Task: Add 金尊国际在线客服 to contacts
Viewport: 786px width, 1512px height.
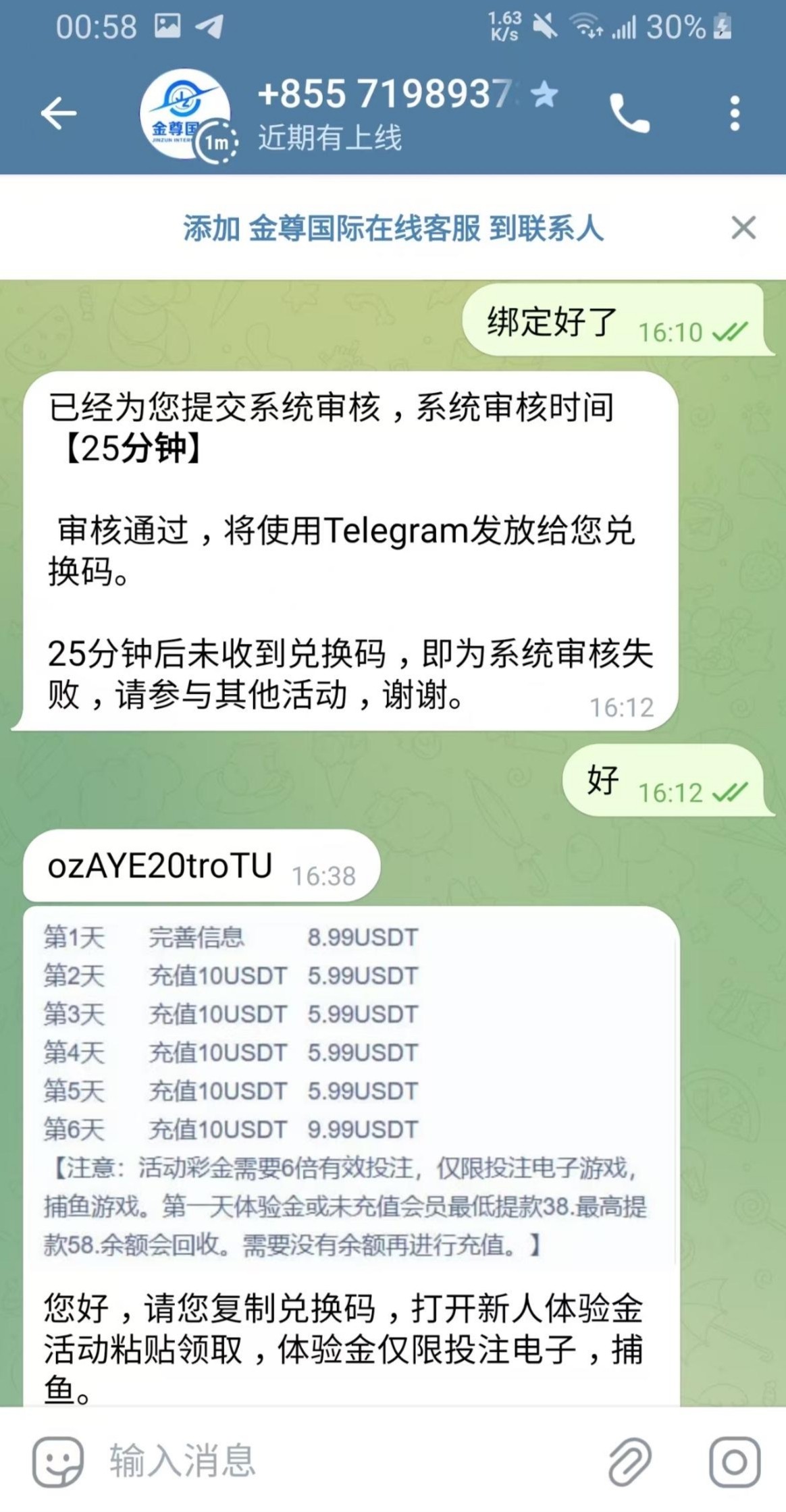Action: [393, 228]
